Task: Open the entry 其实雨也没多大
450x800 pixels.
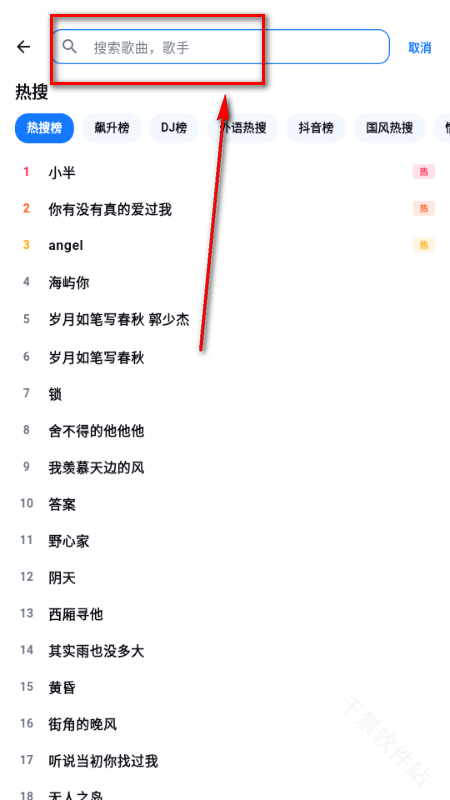Action: [x=96, y=651]
